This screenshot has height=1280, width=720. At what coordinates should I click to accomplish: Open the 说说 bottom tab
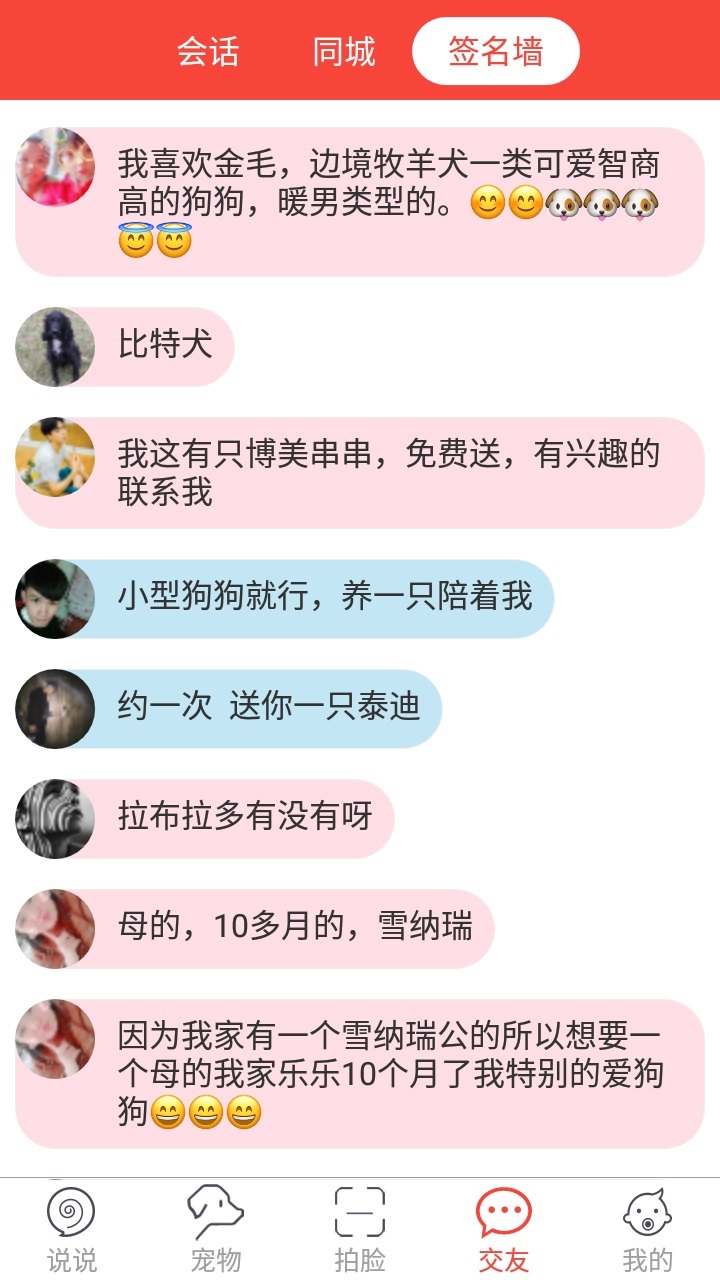coord(72,1230)
